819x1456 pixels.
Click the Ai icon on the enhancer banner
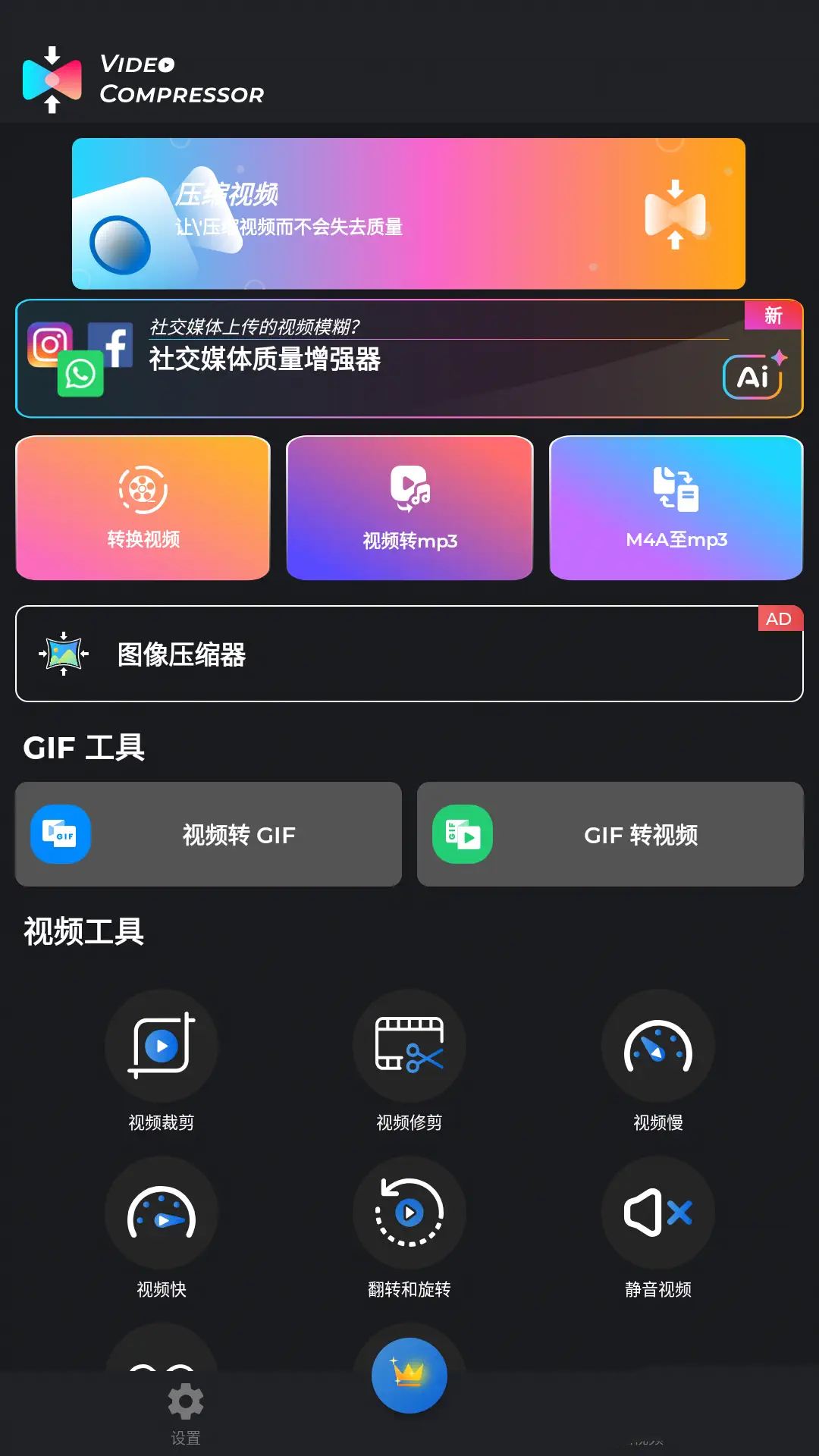tap(753, 373)
